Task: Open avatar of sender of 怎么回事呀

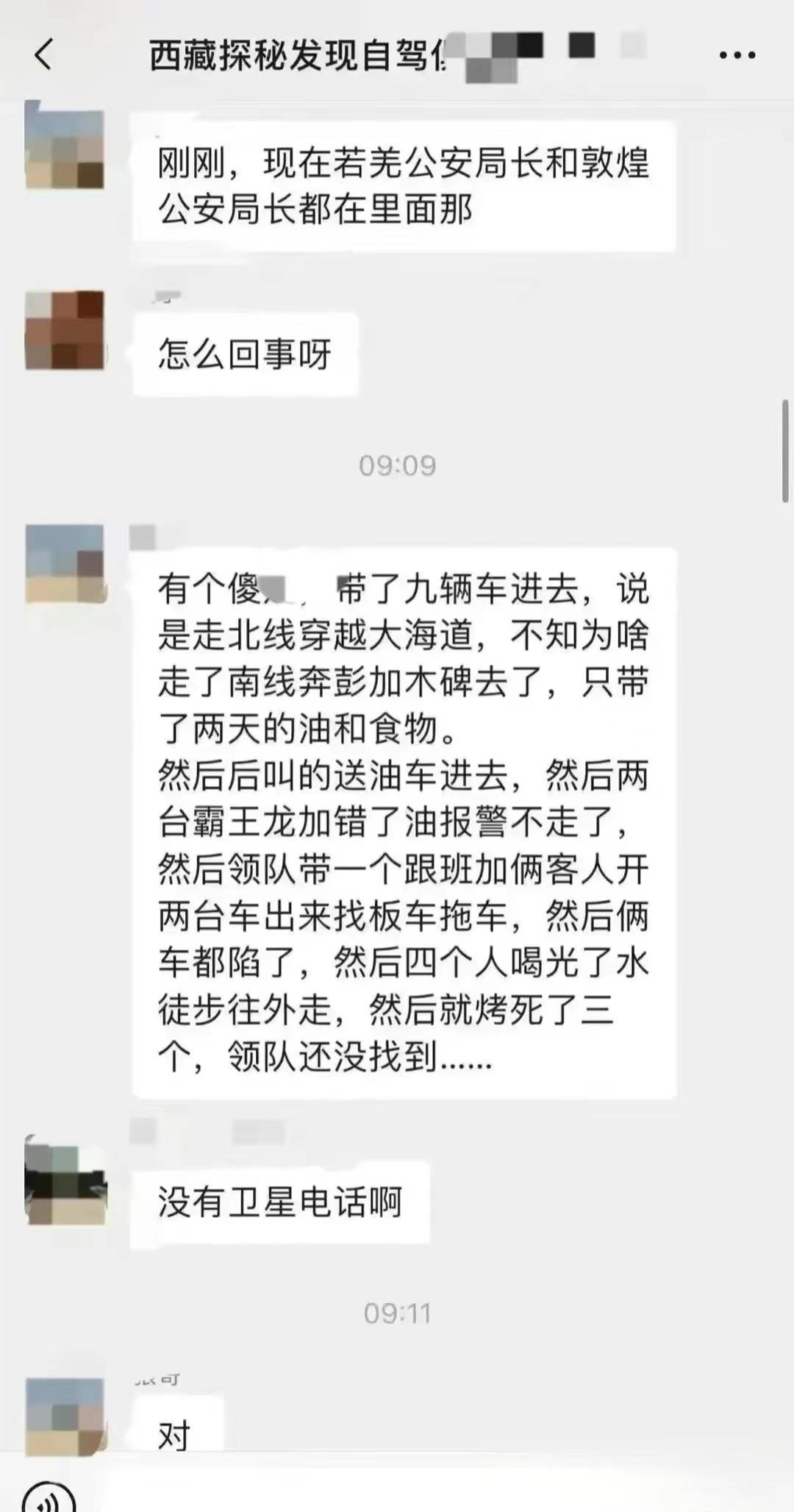Action: pos(65,330)
